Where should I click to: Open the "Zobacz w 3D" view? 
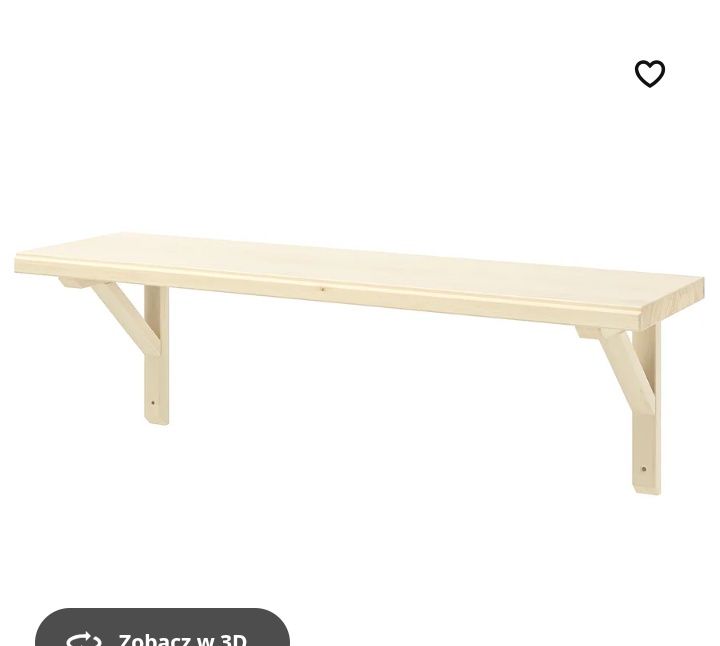click(162, 632)
